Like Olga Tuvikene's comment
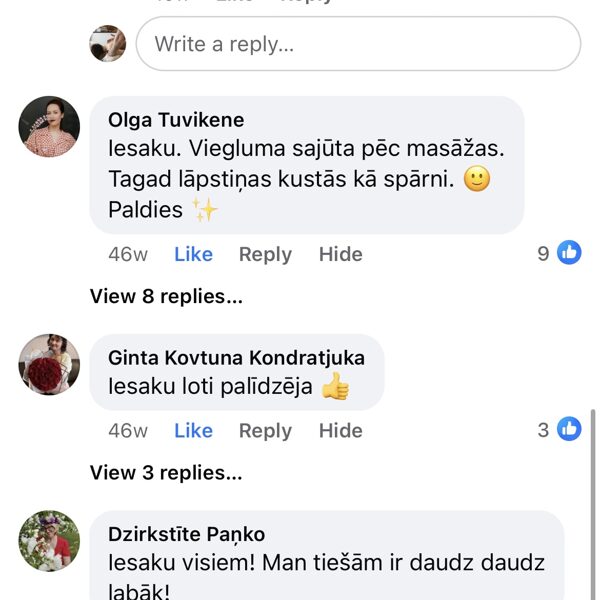This screenshot has height=600, width=600. pyautogui.click(x=193, y=254)
